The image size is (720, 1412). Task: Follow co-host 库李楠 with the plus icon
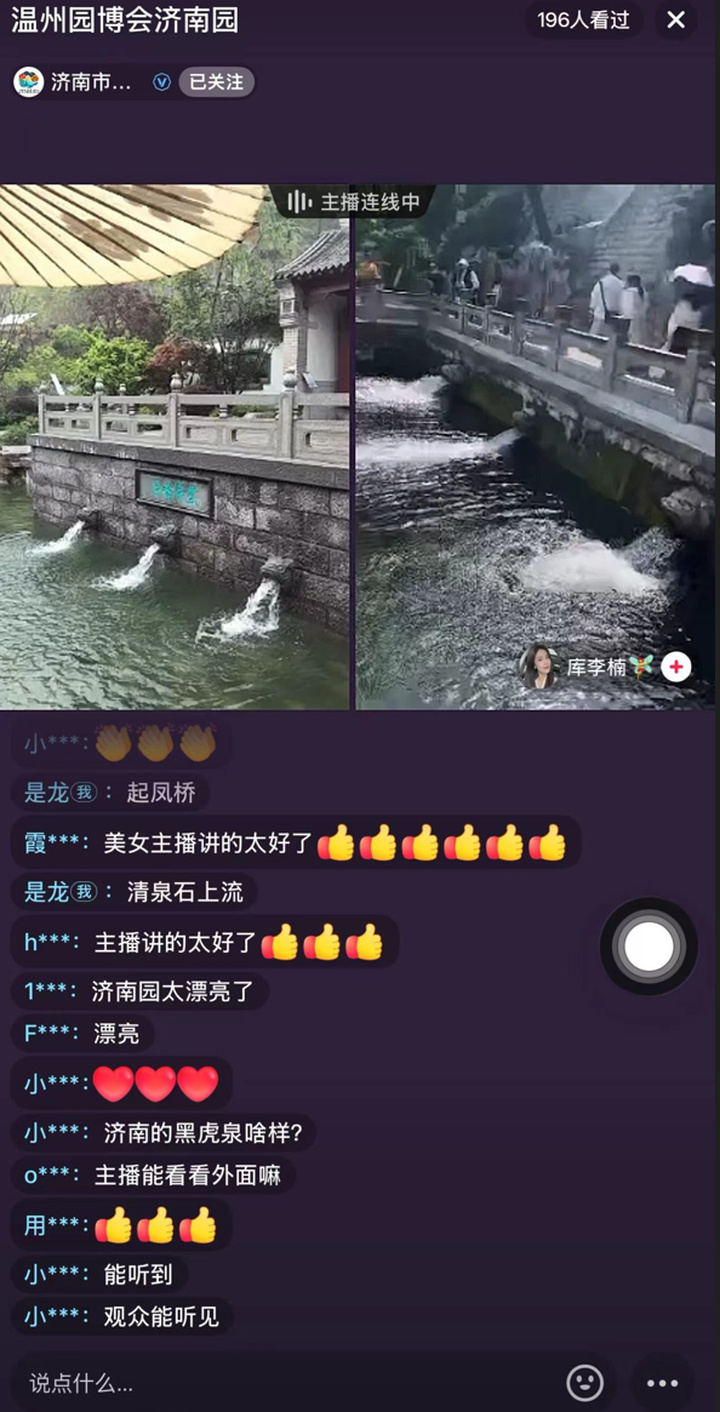(x=677, y=667)
